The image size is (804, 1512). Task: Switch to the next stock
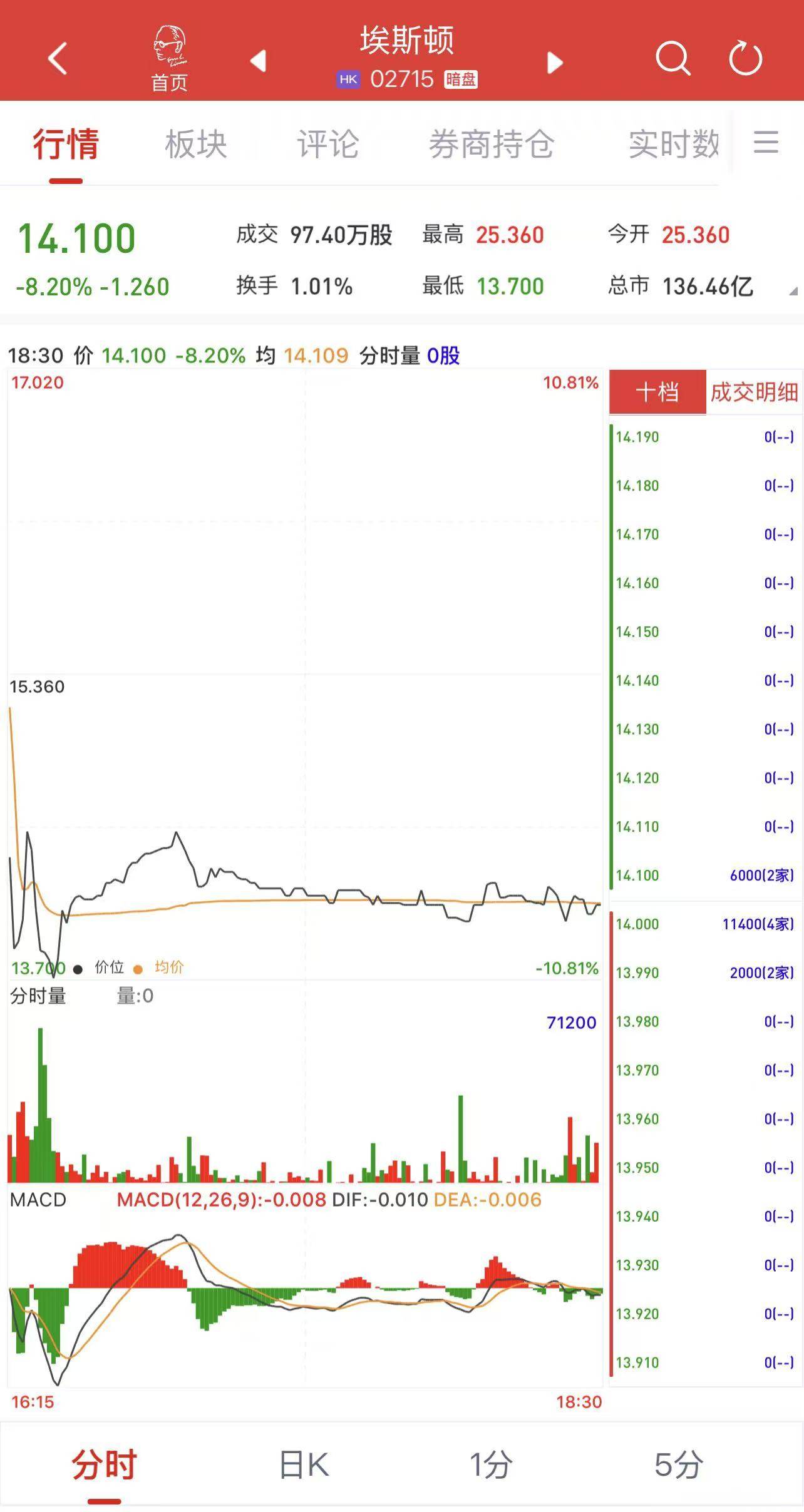pos(555,62)
